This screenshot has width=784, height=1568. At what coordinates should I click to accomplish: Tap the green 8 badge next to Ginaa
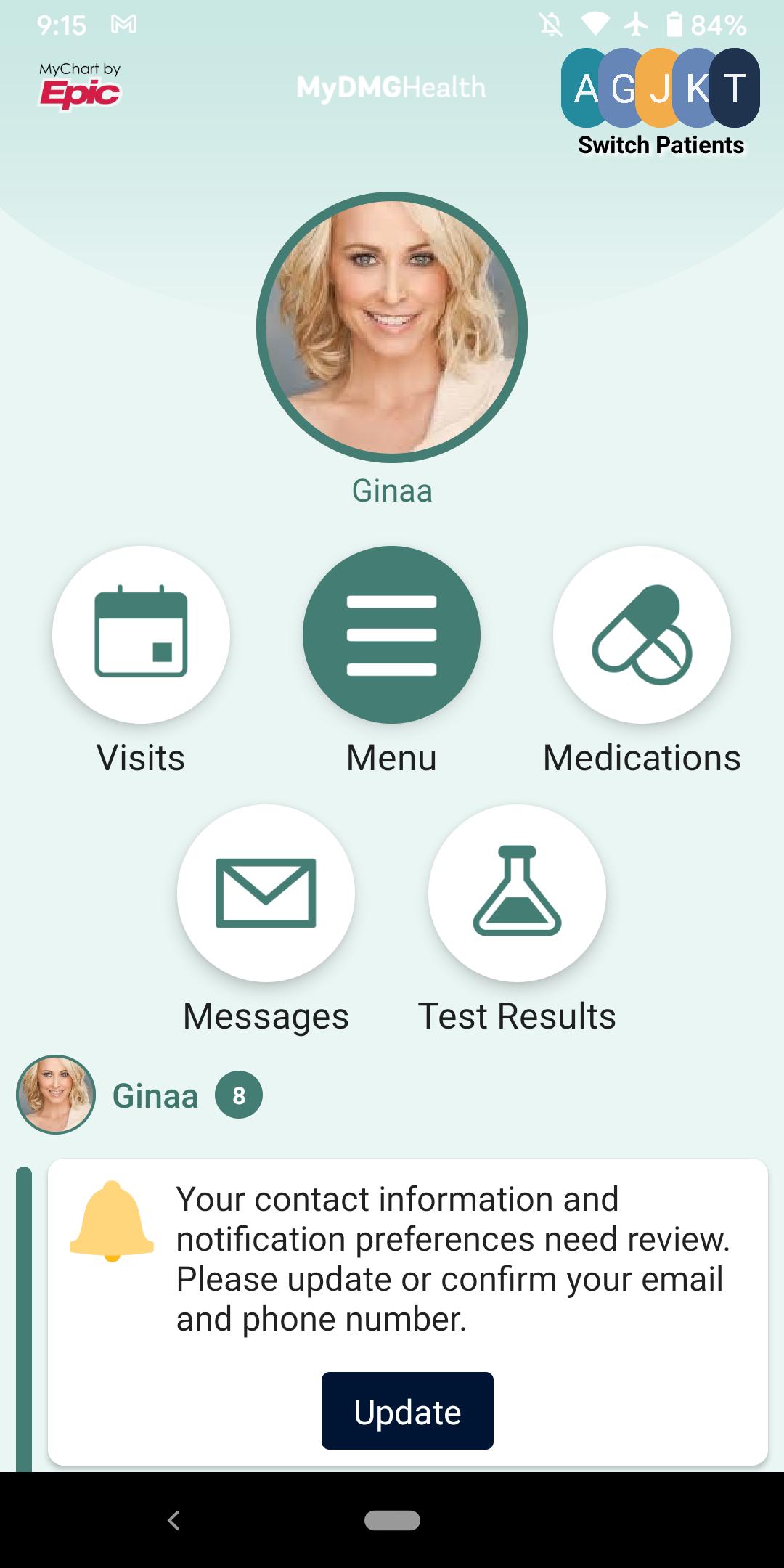[239, 1096]
